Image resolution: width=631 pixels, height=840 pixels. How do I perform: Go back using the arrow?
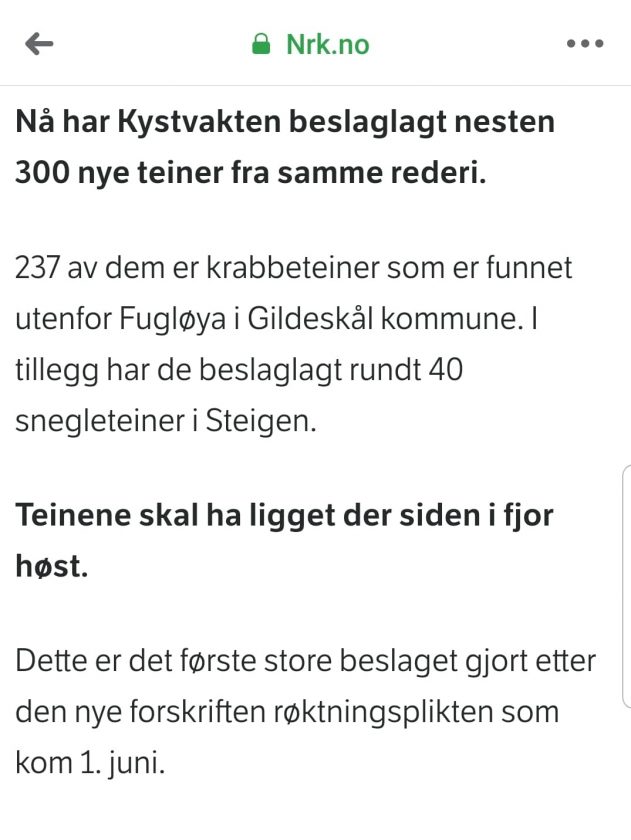pyautogui.click(x=39, y=44)
